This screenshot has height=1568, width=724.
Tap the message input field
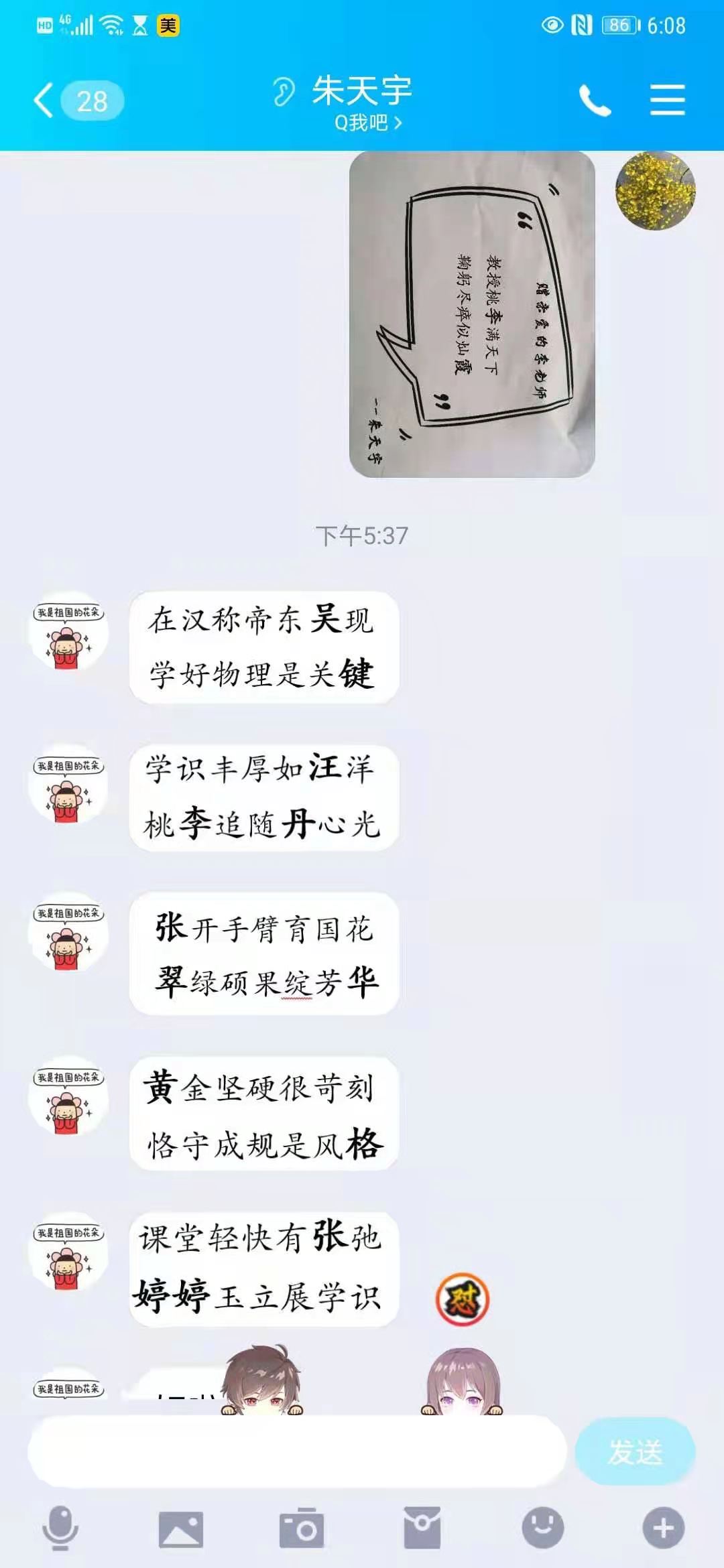[x=297, y=1451]
